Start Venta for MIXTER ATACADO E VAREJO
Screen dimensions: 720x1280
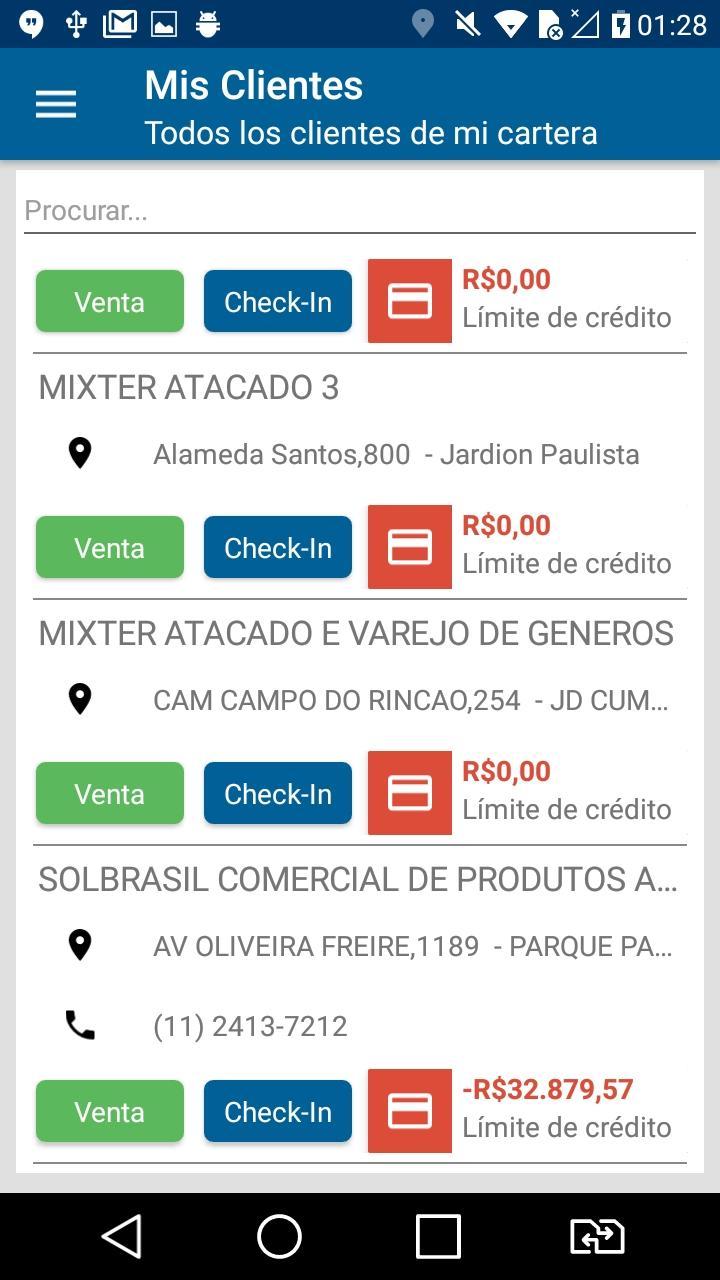pyautogui.click(x=110, y=793)
